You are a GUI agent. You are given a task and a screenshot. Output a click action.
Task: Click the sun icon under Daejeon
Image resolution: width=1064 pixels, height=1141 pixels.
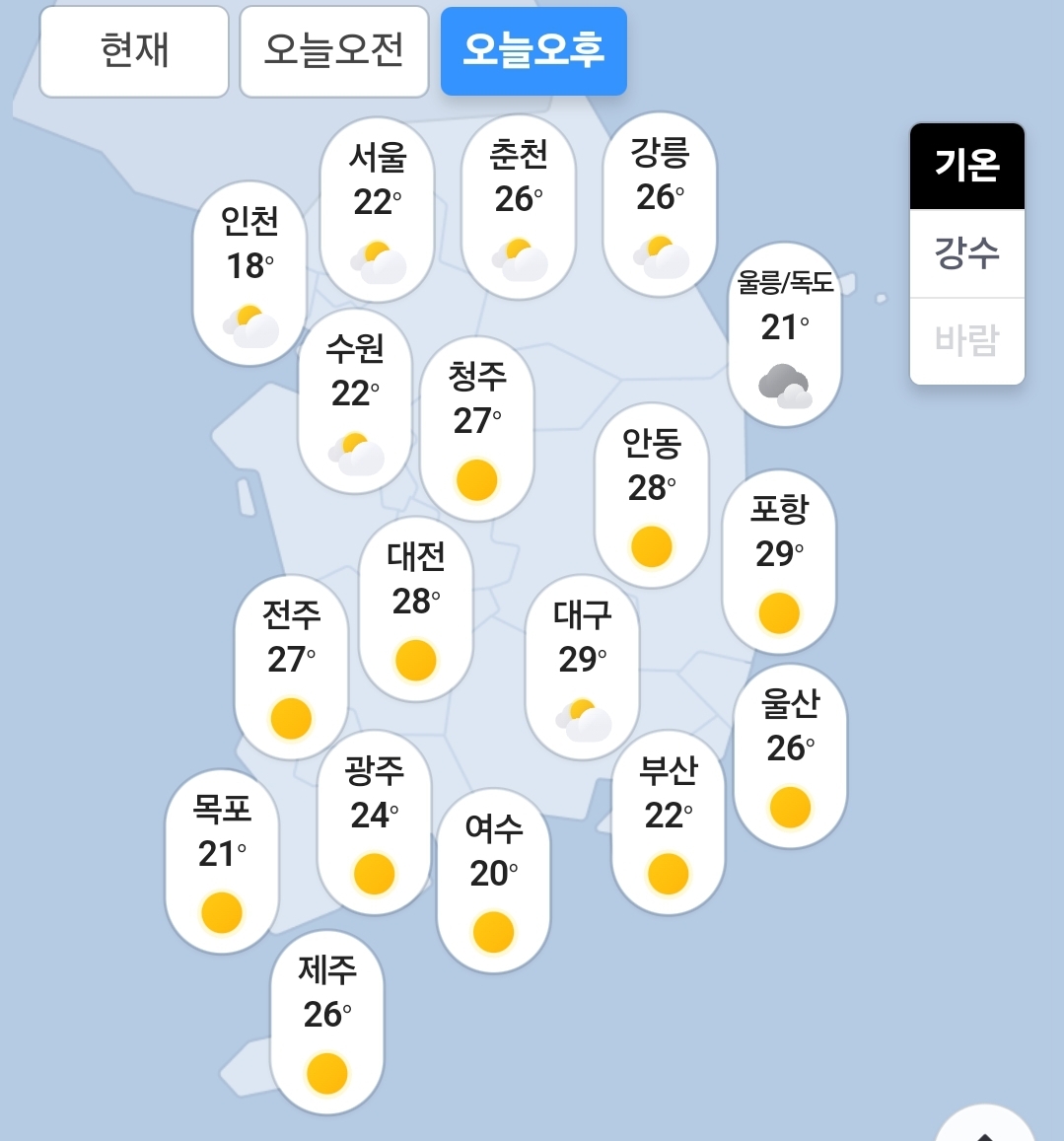coord(414,661)
